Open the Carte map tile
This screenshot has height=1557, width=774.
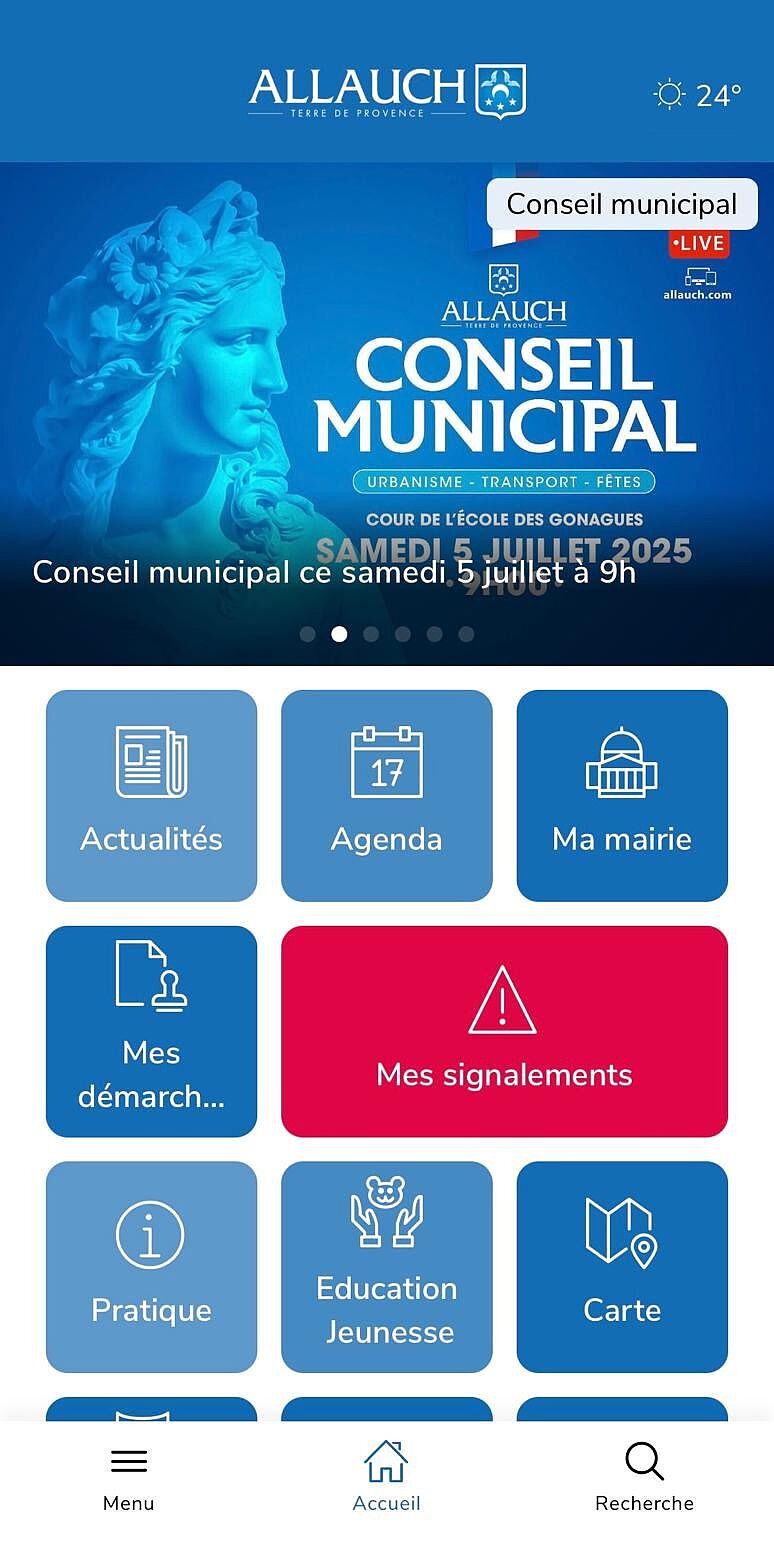click(x=622, y=1266)
